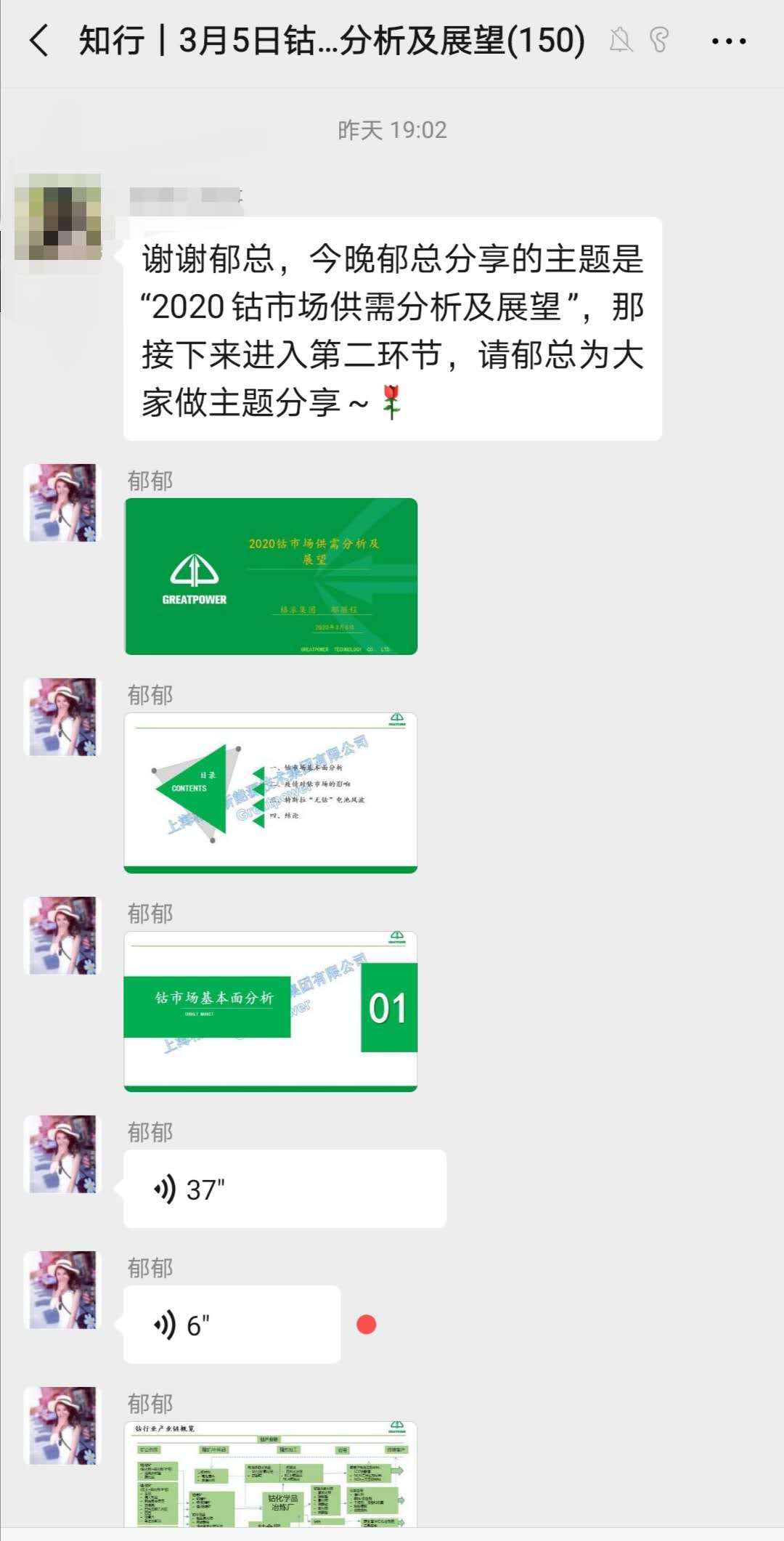Tap 郁郁's avatar beside the title slide
Image resolution: width=784 pixels, height=1541 pixels.
pyautogui.click(x=62, y=503)
